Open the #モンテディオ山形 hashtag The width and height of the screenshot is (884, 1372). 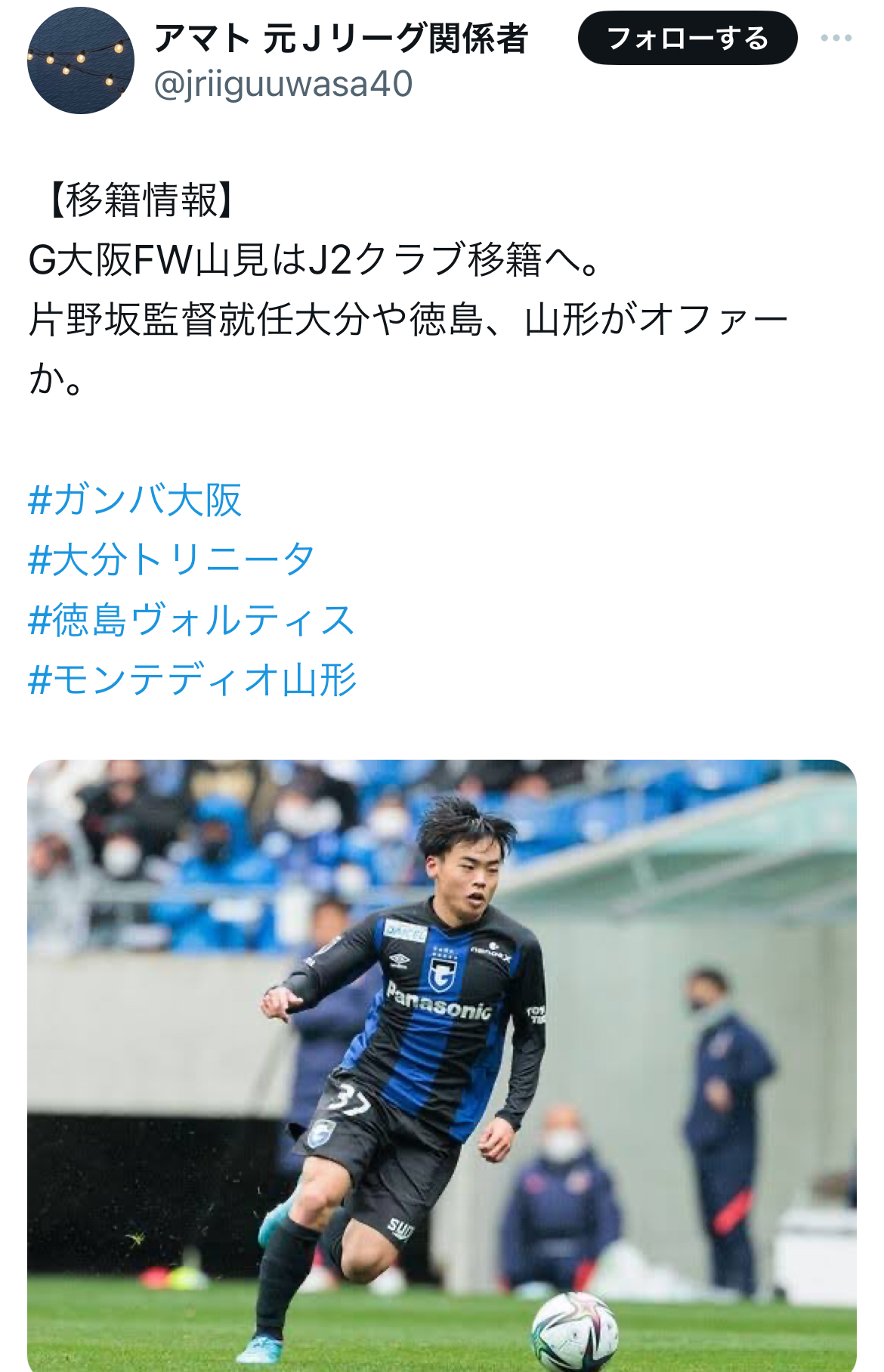pos(192,679)
